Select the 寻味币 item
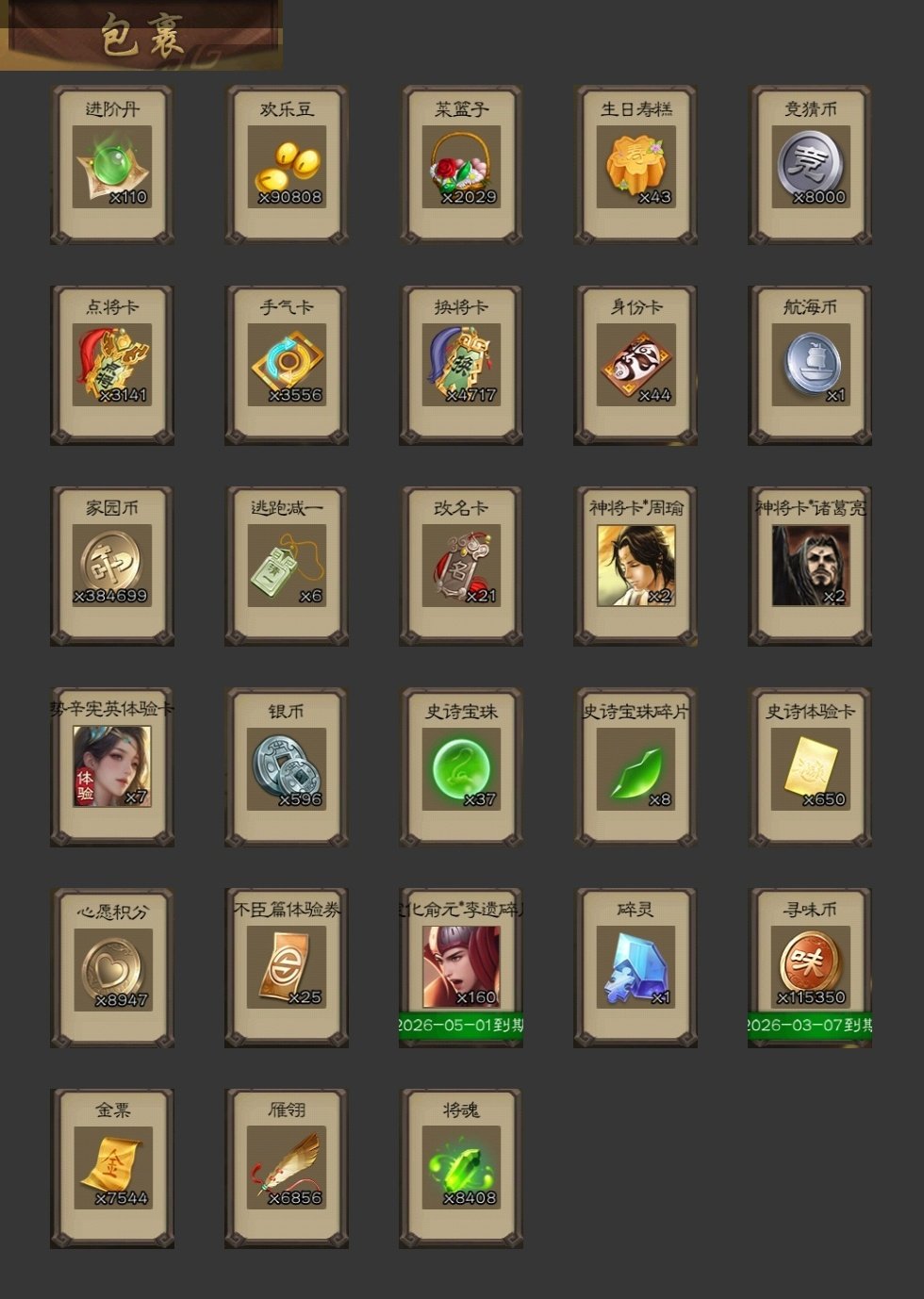924x1299 pixels. [x=810, y=966]
